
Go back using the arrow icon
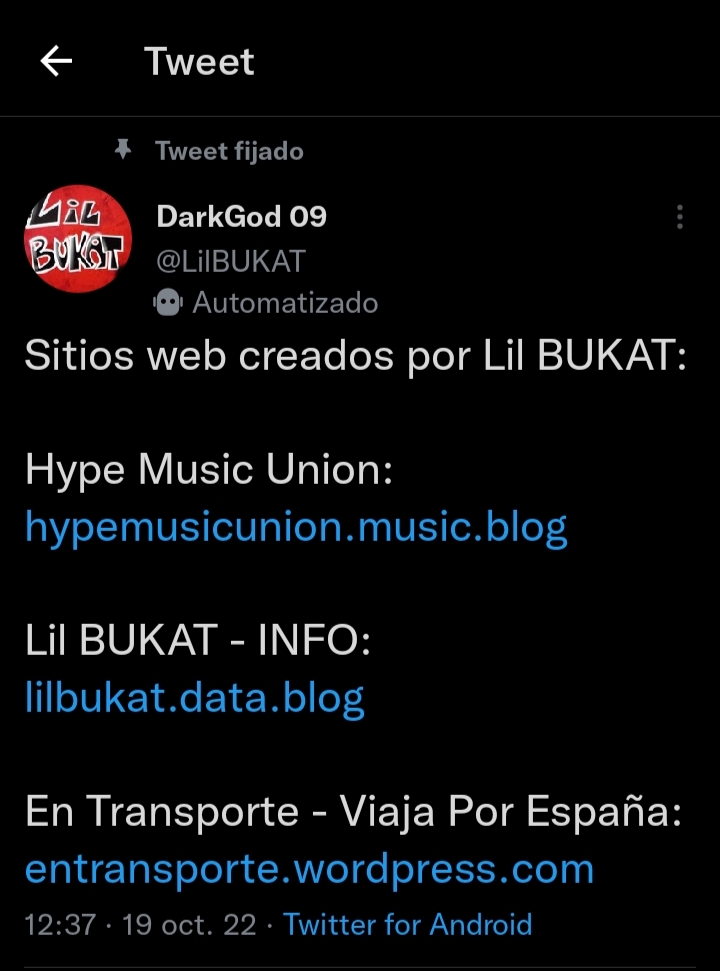(56, 62)
